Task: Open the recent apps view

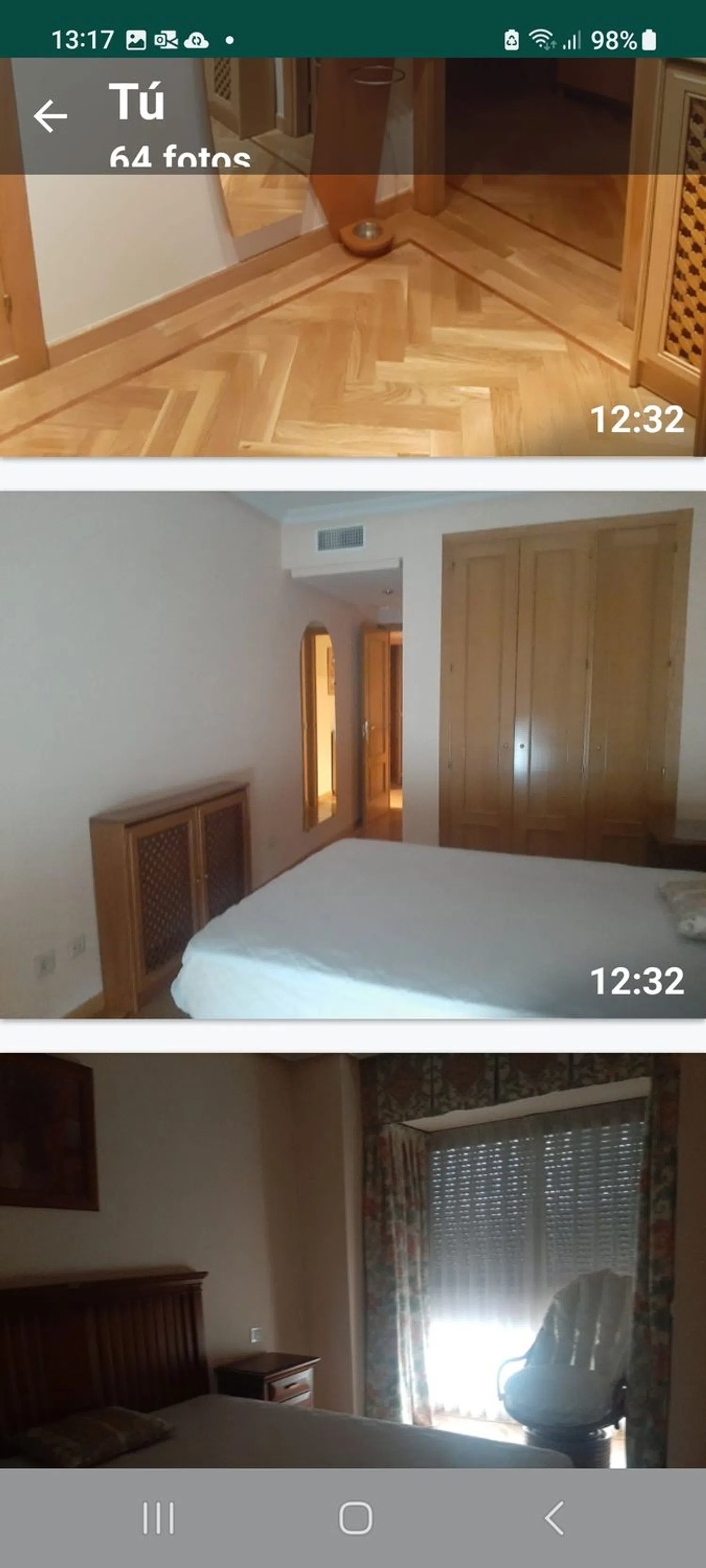Action: [158, 1518]
